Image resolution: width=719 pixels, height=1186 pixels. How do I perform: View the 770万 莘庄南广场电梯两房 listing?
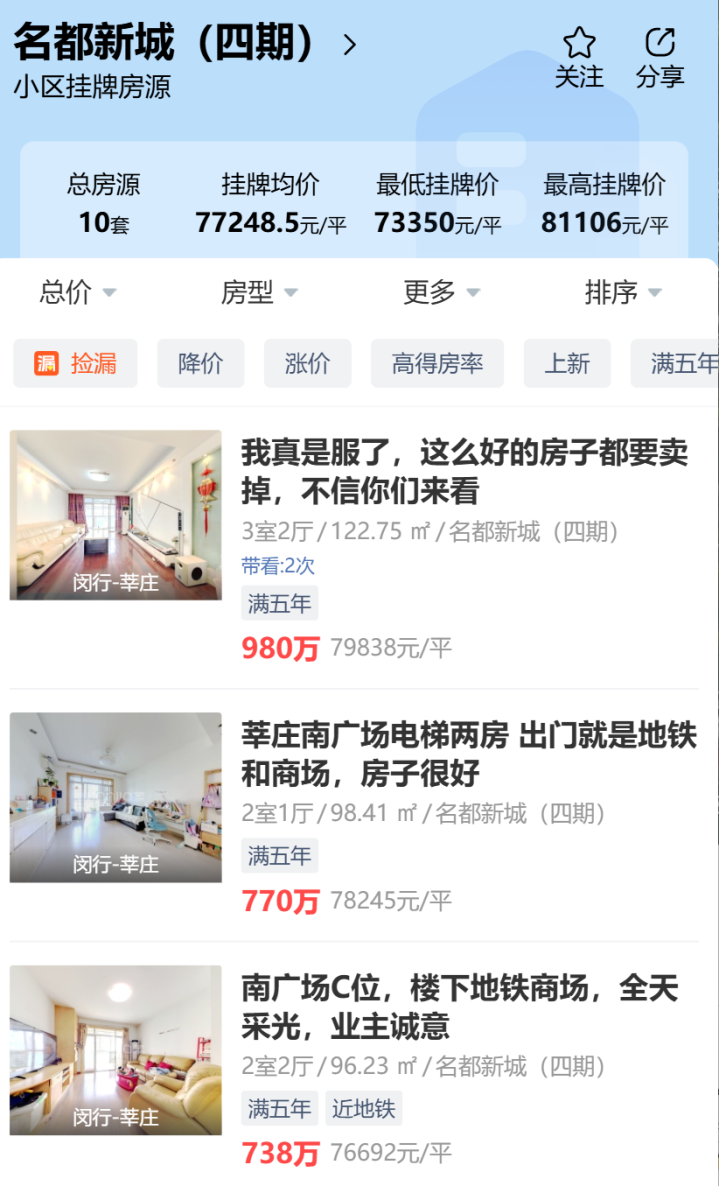468,754
